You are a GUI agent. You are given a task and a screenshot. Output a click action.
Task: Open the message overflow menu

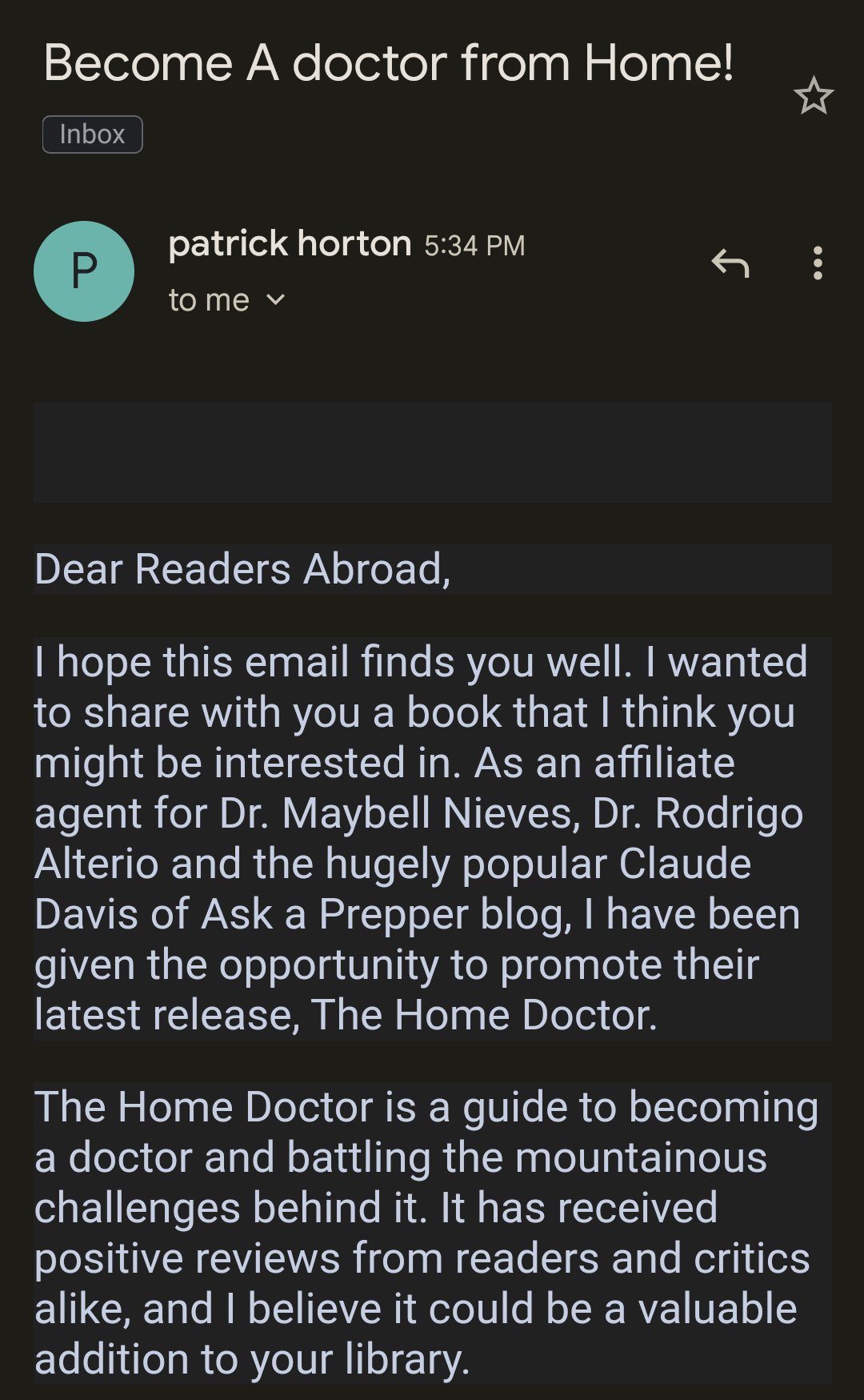[x=817, y=263]
